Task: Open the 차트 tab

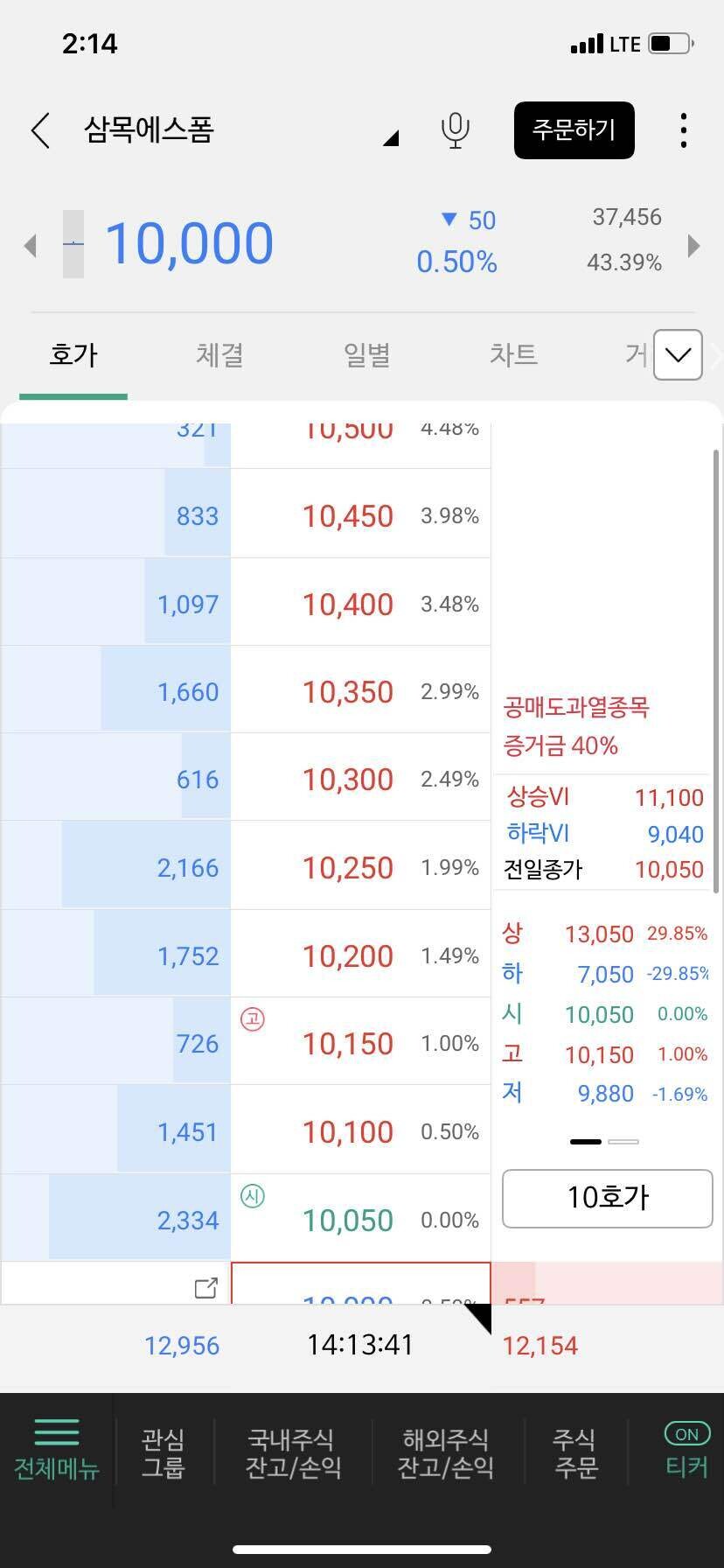Action: tap(512, 355)
